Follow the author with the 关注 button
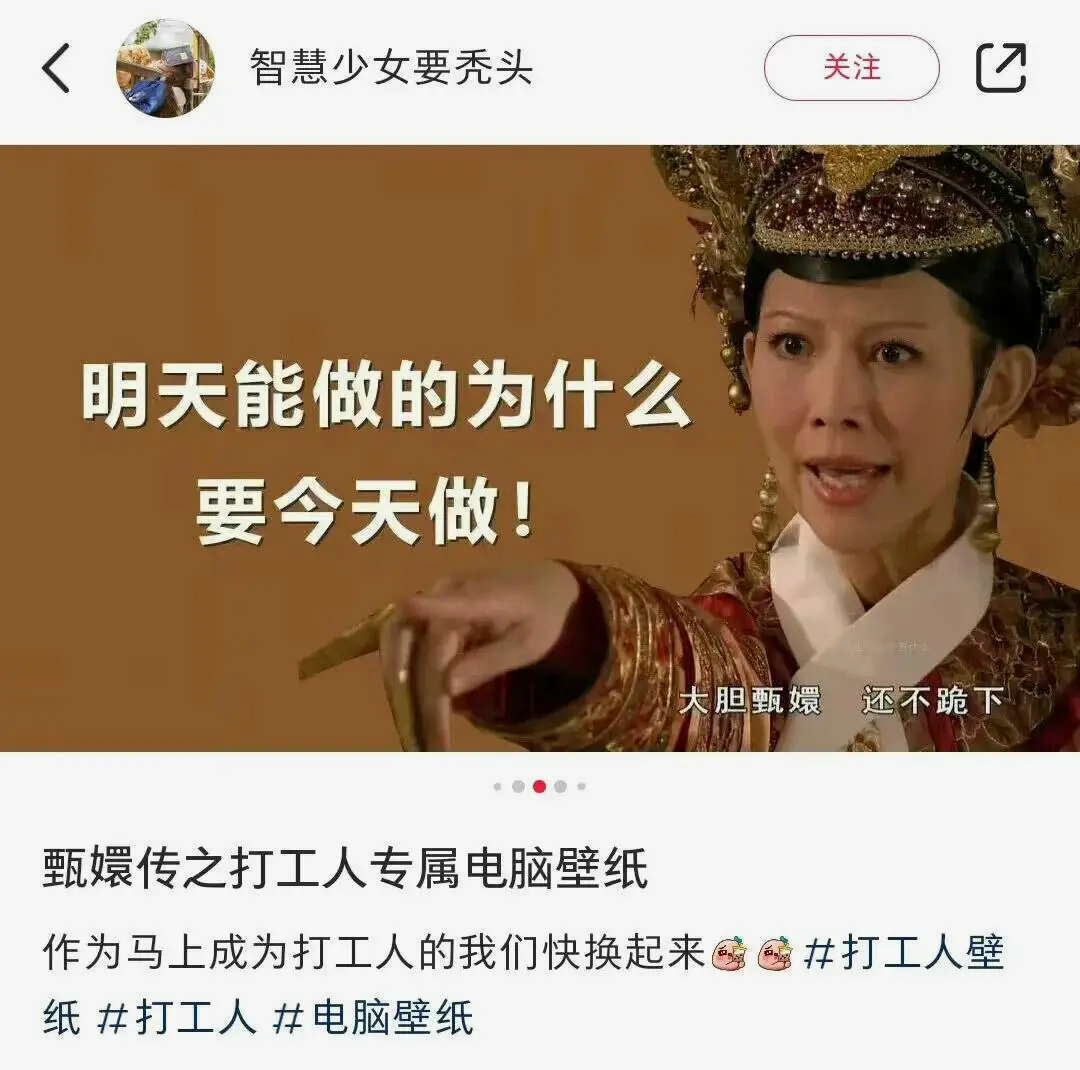1080x1070 pixels. [x=851, y=69]
